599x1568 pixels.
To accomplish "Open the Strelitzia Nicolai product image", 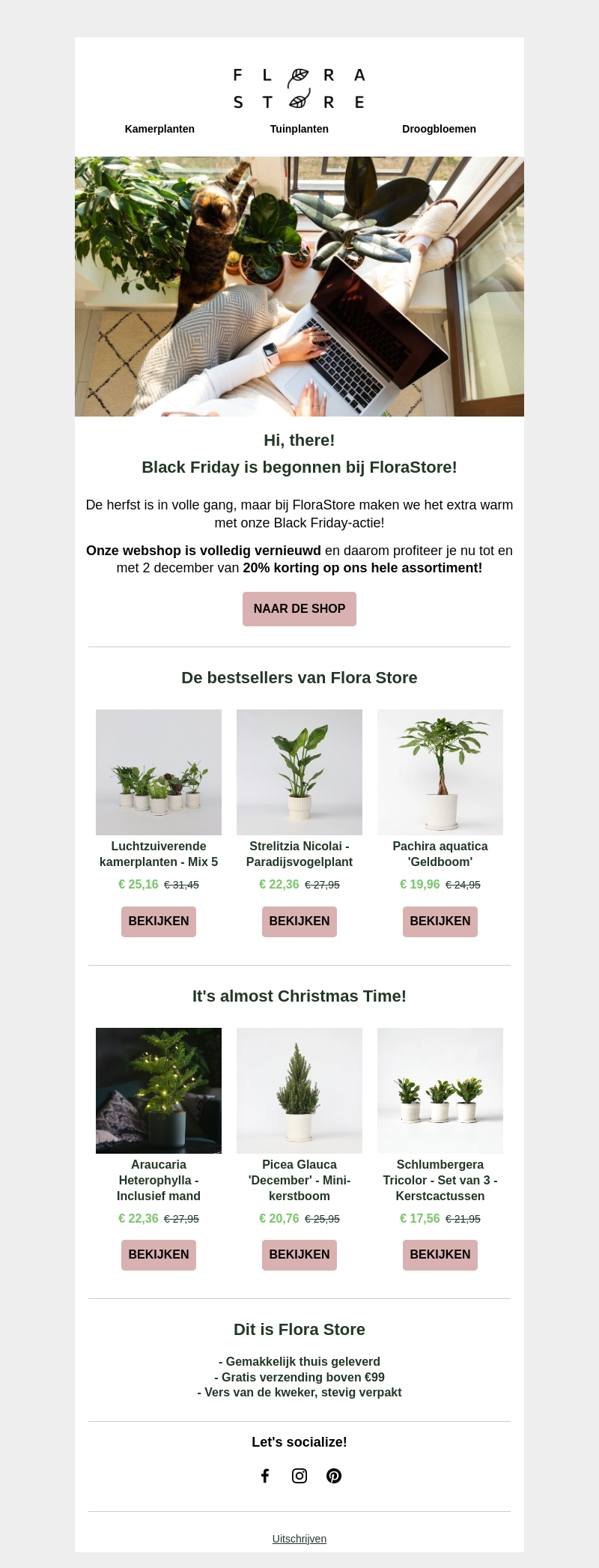I will (299, 772).
